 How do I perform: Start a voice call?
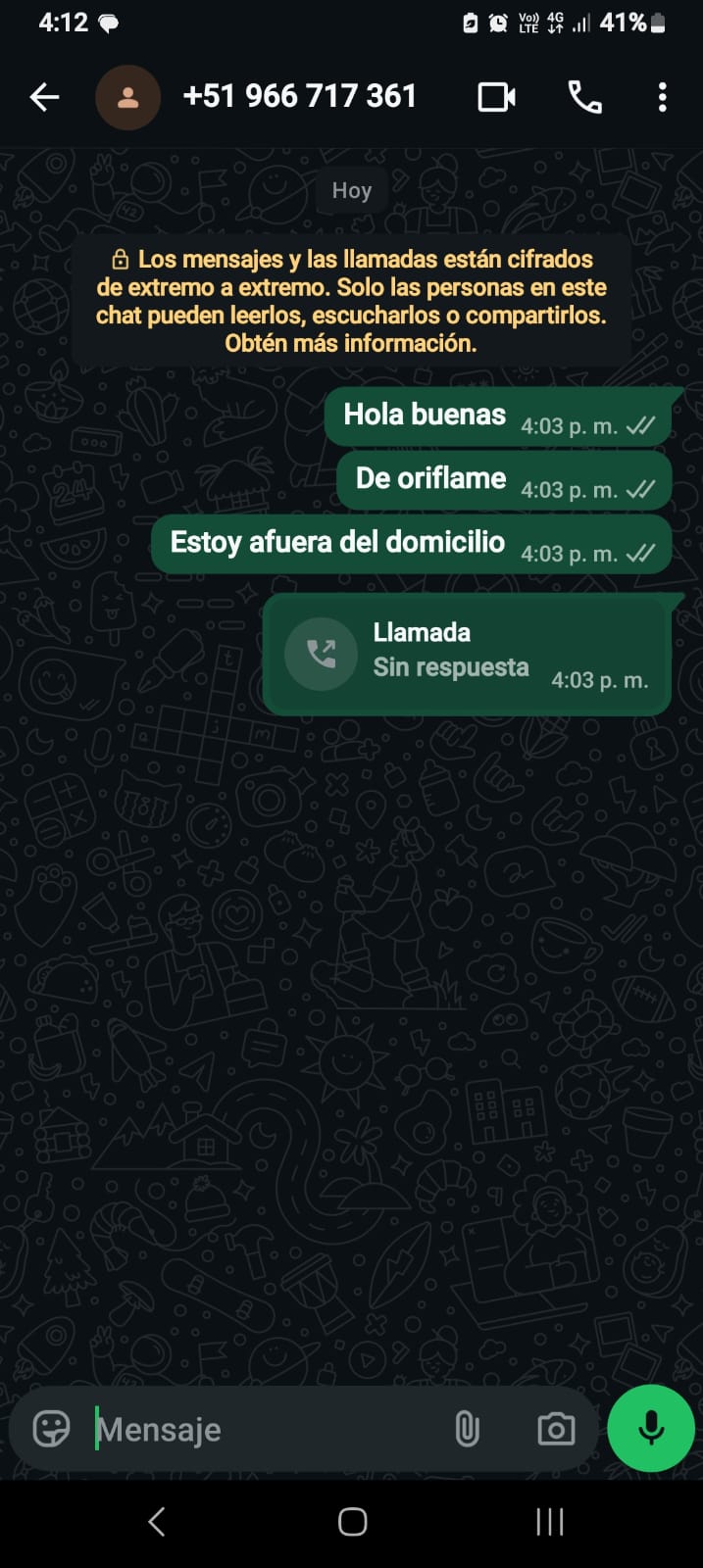click(x=584, y=97)
